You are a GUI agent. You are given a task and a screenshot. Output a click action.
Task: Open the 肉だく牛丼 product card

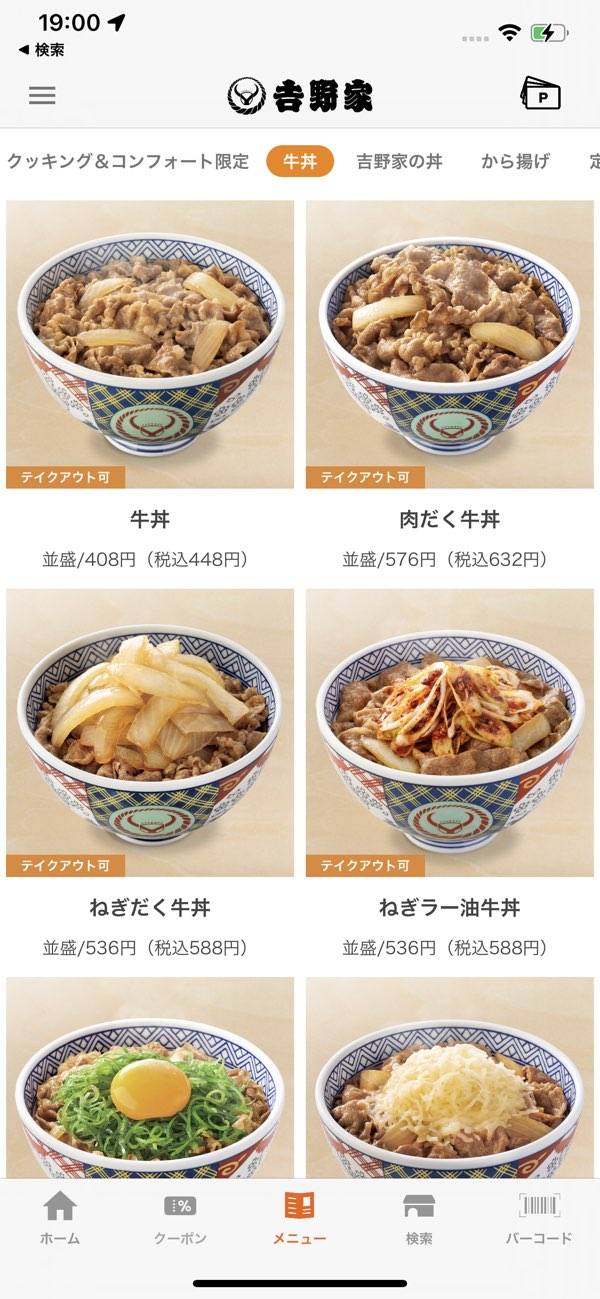449,385
